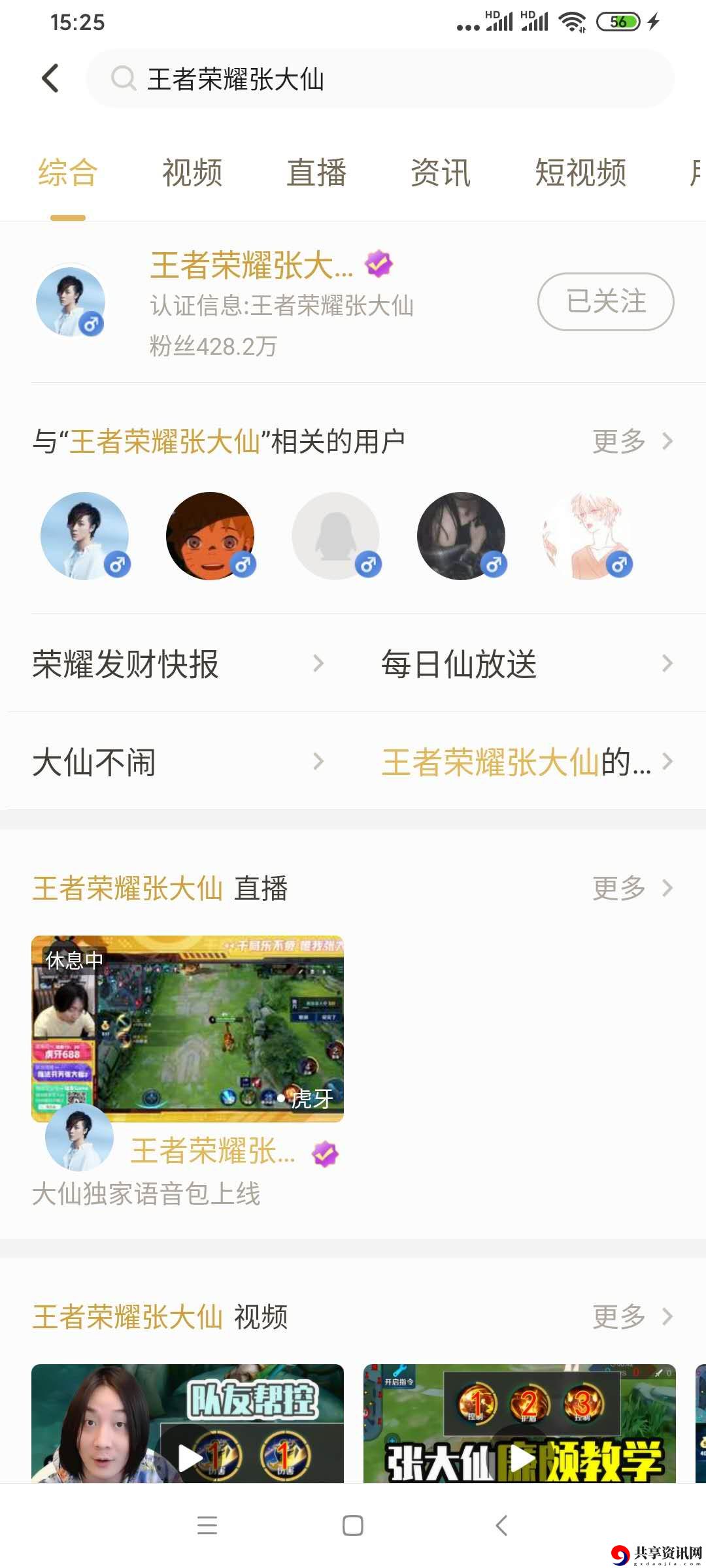See 更多 in the 直播 section
The image size is (706, 1568).
click(x=631, y=889)
